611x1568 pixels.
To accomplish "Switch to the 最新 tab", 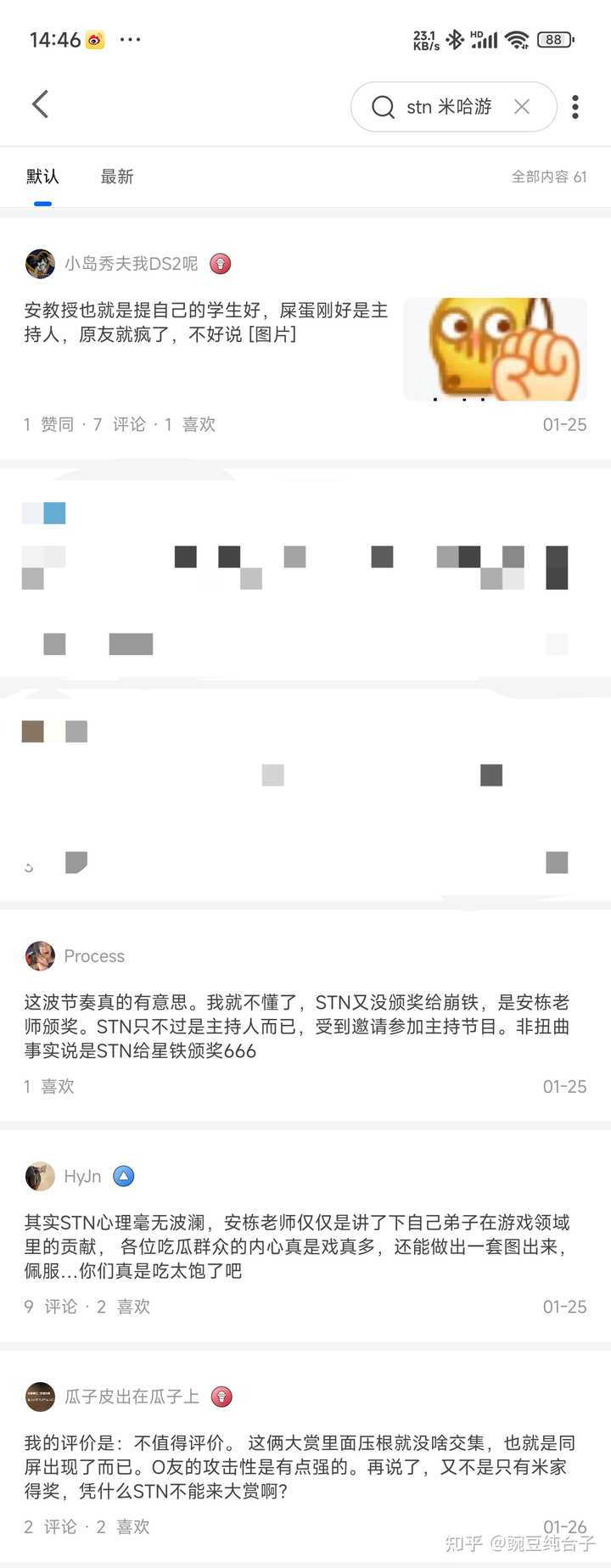I will pos(116,176).
